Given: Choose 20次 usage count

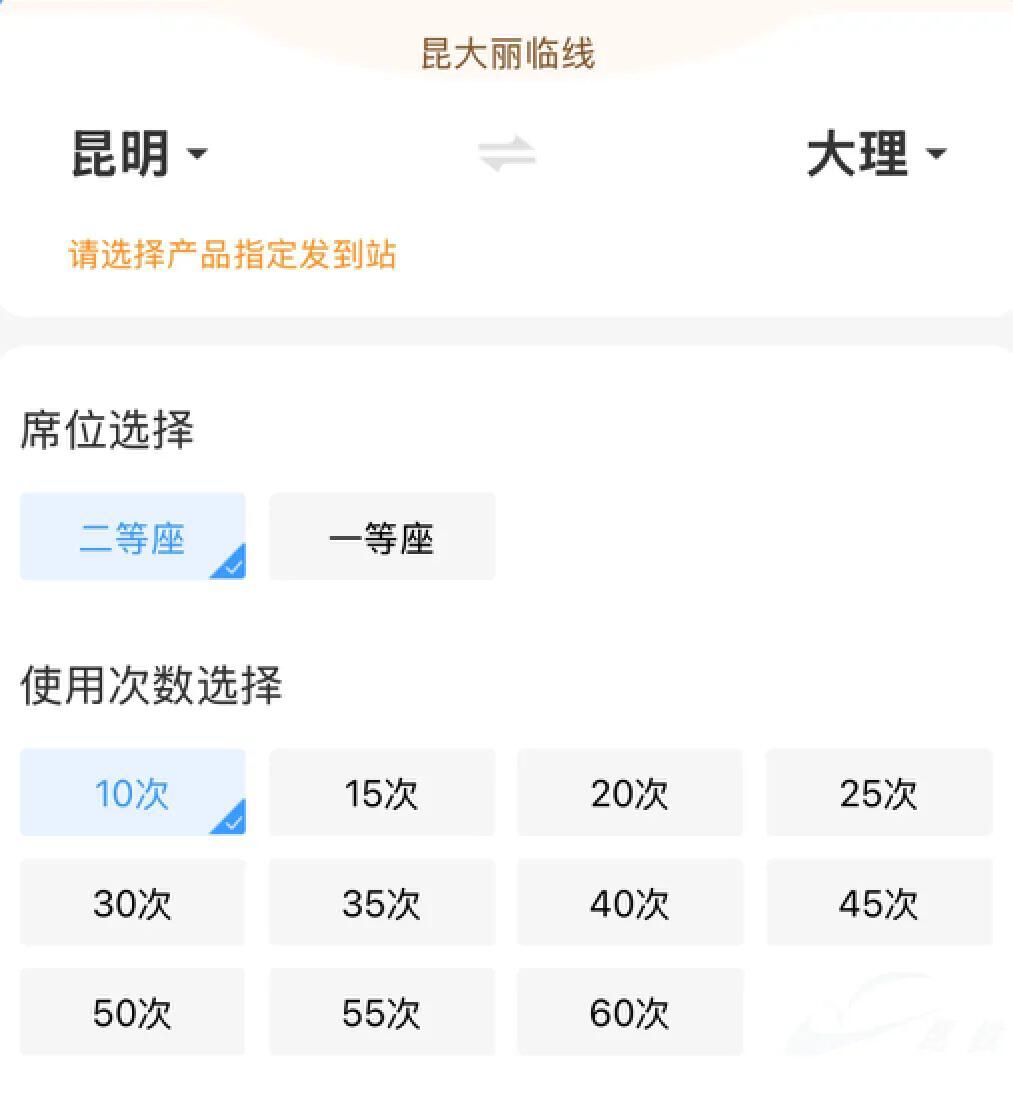Looking at the screenshot, I should coord(630,793).
